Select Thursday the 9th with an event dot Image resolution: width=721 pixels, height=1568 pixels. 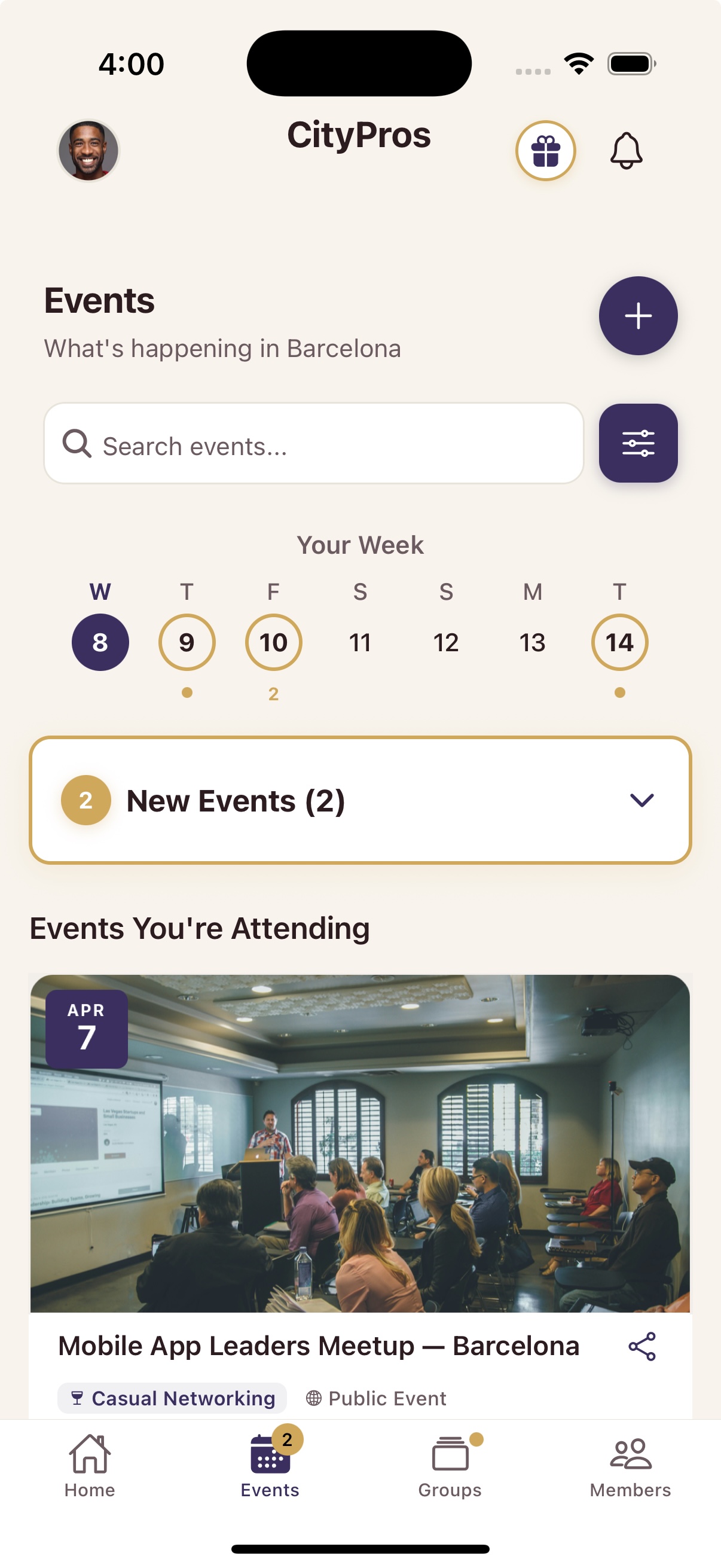coord(187,642)
